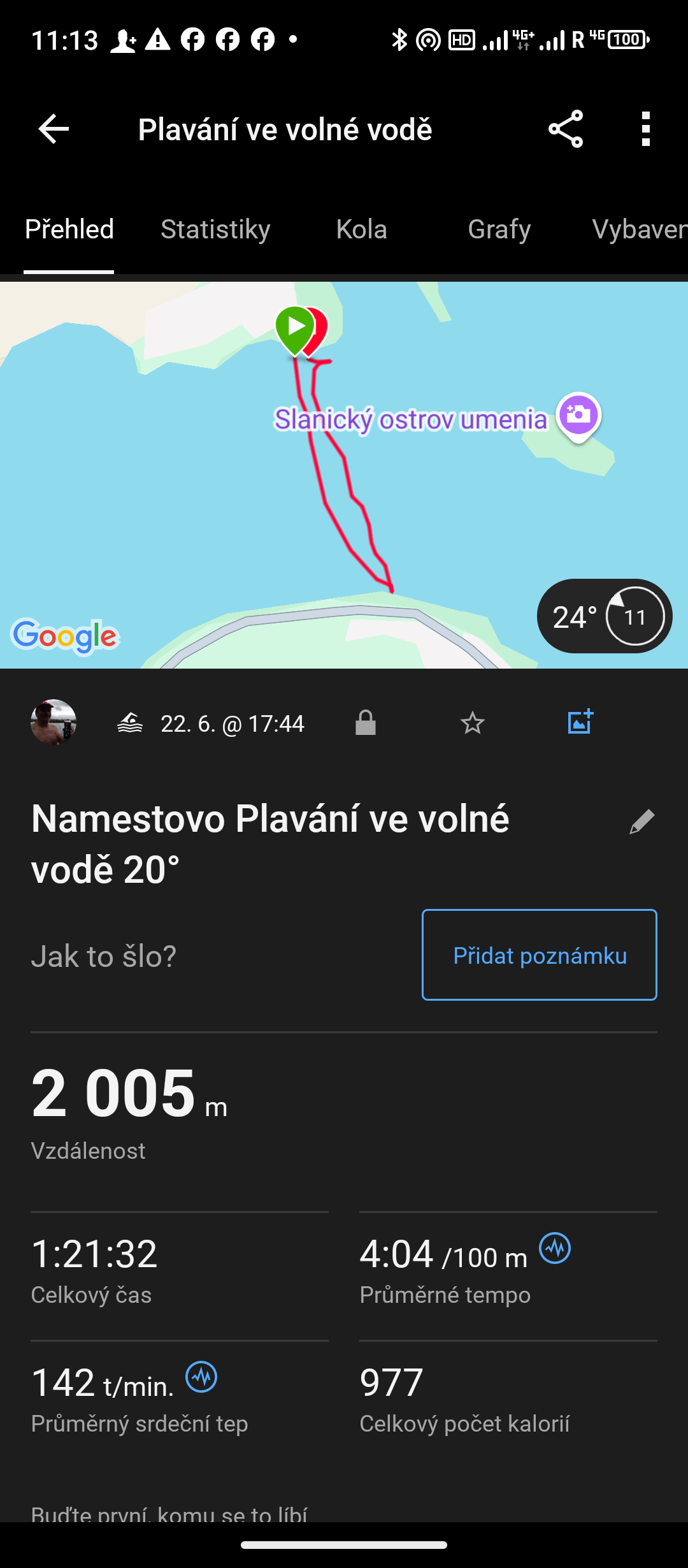Viewport: 688px width, 1568px height.
Task: Open the Vybavení tab
Action: click(638, 229)
